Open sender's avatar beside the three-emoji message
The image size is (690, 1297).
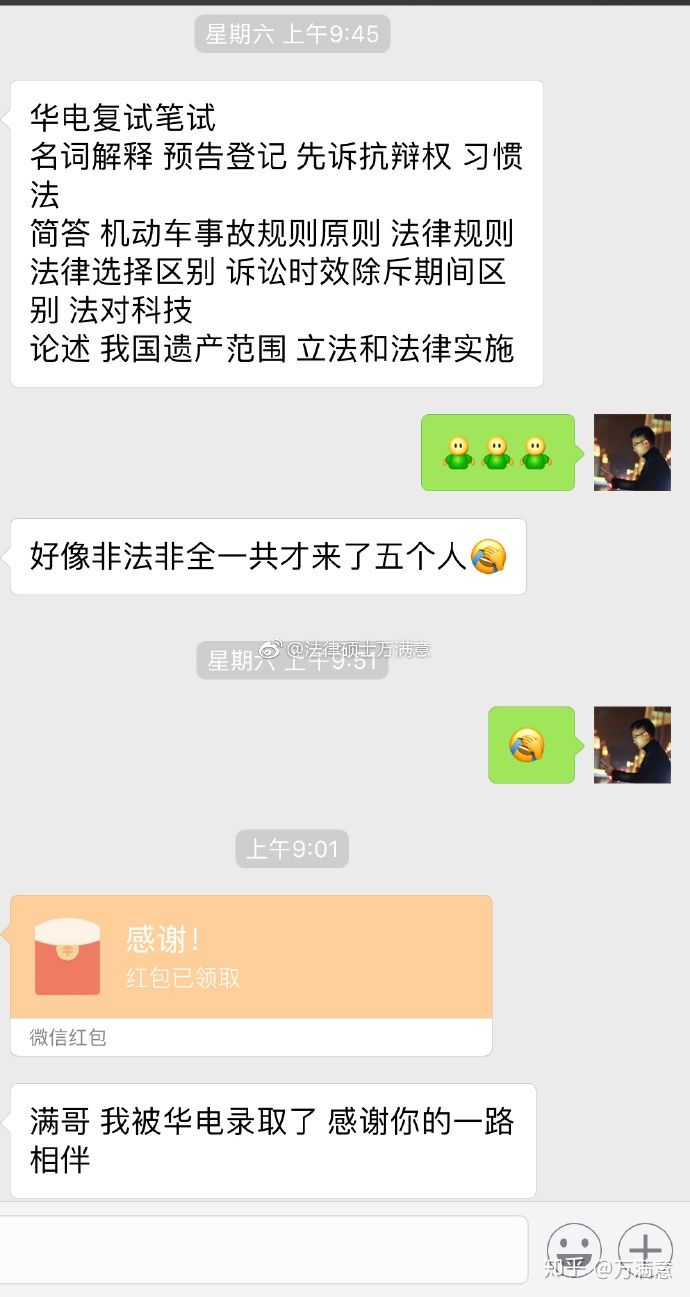tap(632, 452)
